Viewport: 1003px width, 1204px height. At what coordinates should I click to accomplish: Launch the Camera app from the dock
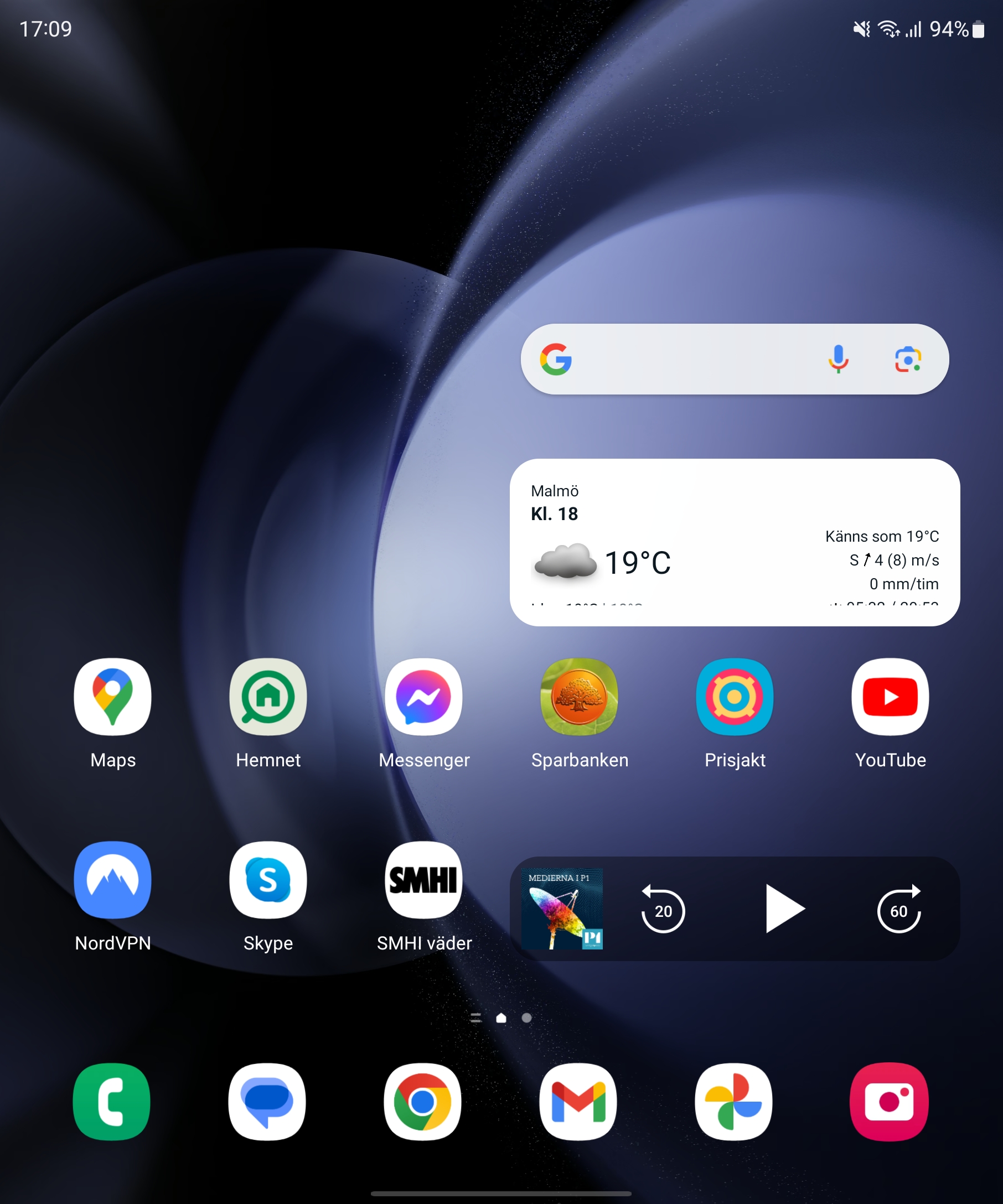pyautogui.click(x=889, y=1102)
